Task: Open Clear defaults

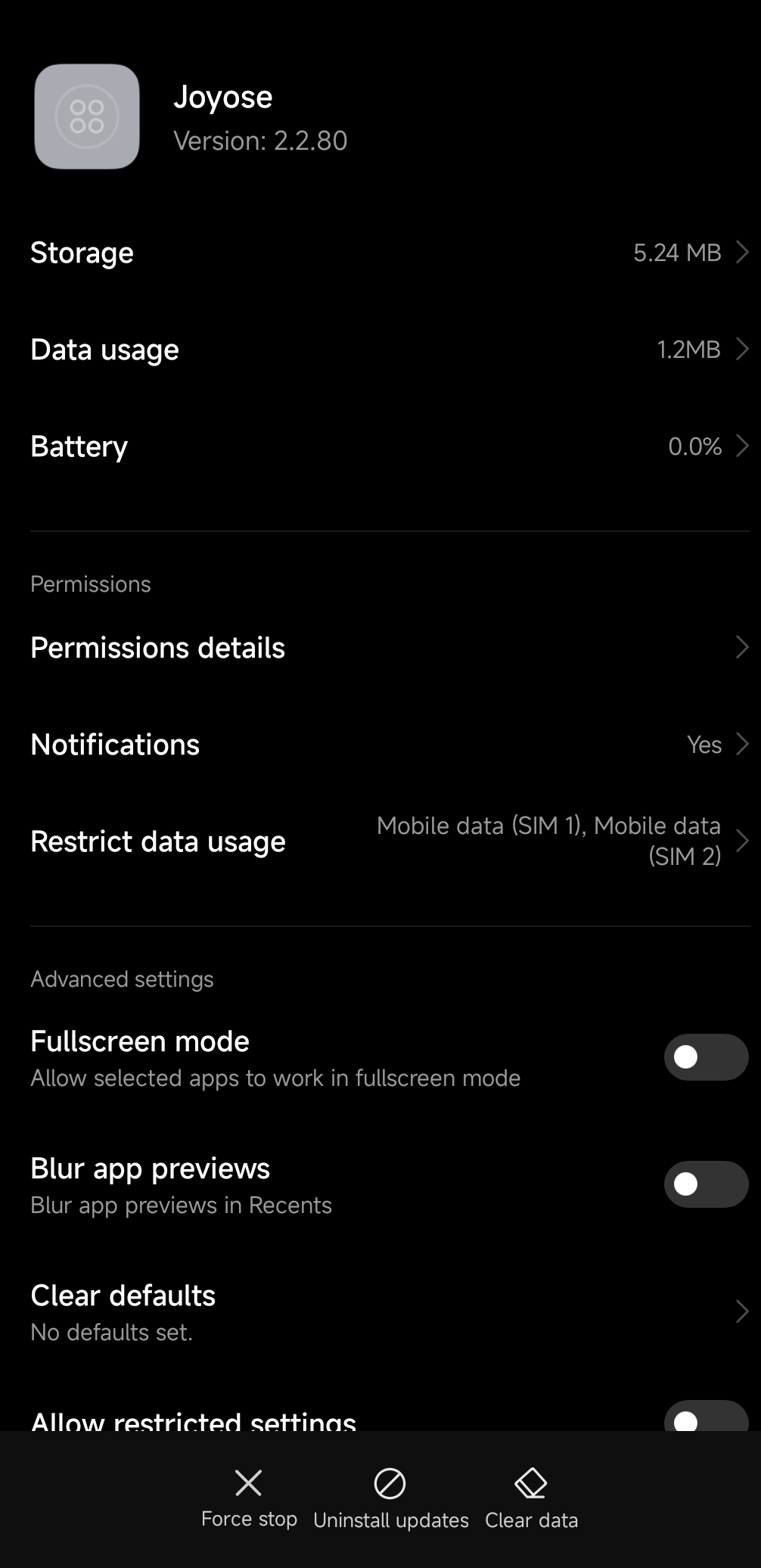Action: click(380, 1311)
